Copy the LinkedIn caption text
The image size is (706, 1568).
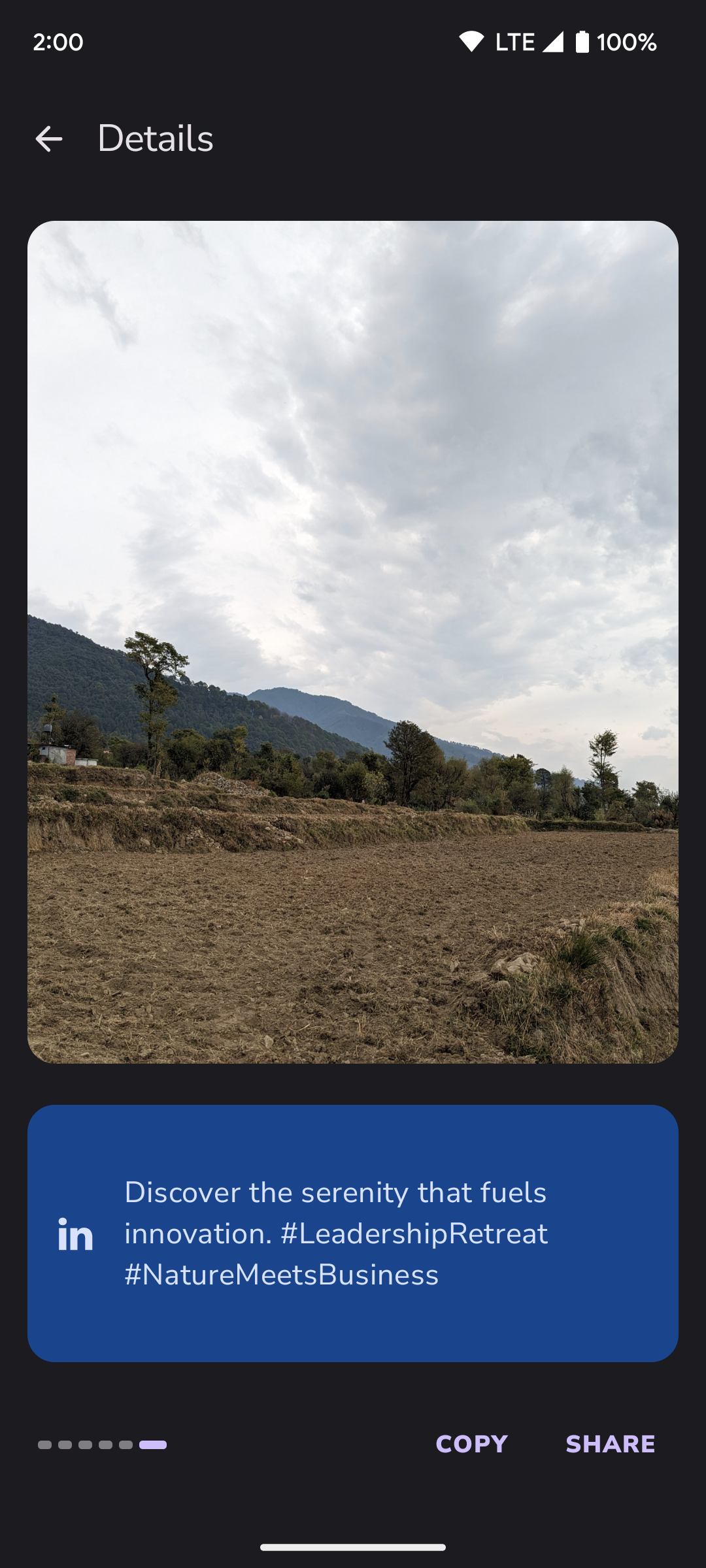point(471,1444)
